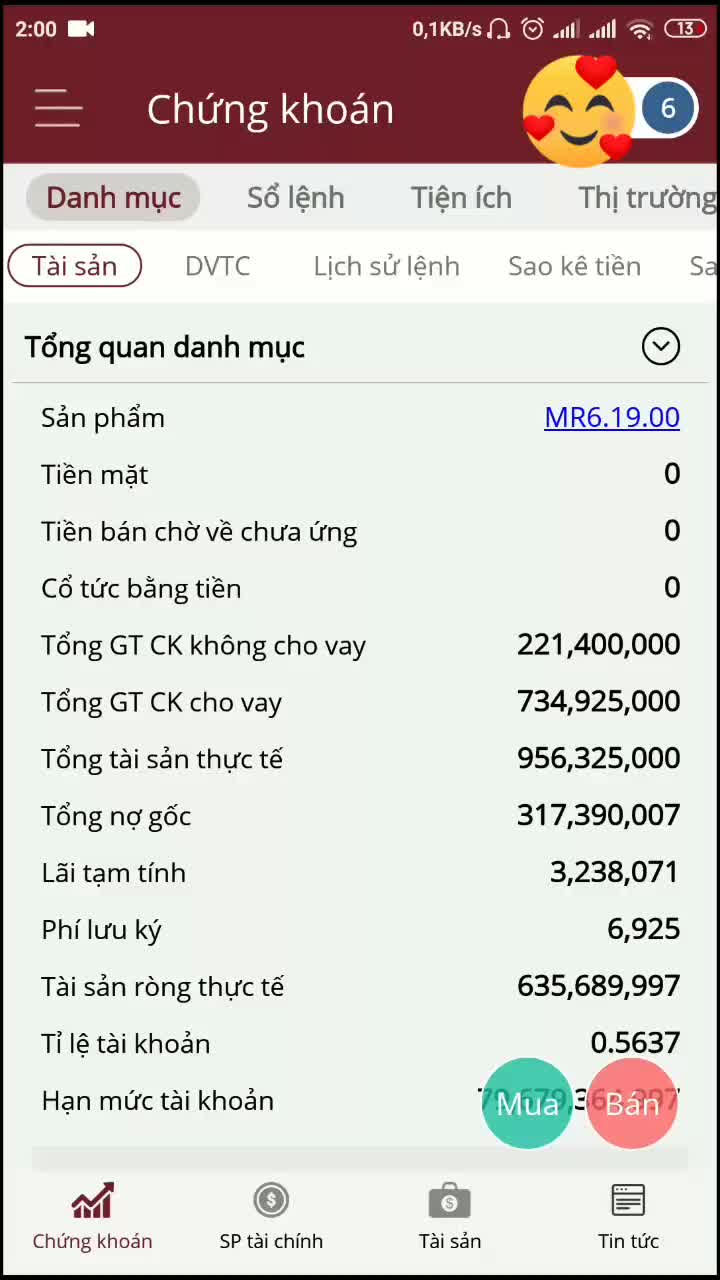Open the Tài sản bottom navigation tab
The width and height of the screenshot is (720, 1280).
(450, 1216)
